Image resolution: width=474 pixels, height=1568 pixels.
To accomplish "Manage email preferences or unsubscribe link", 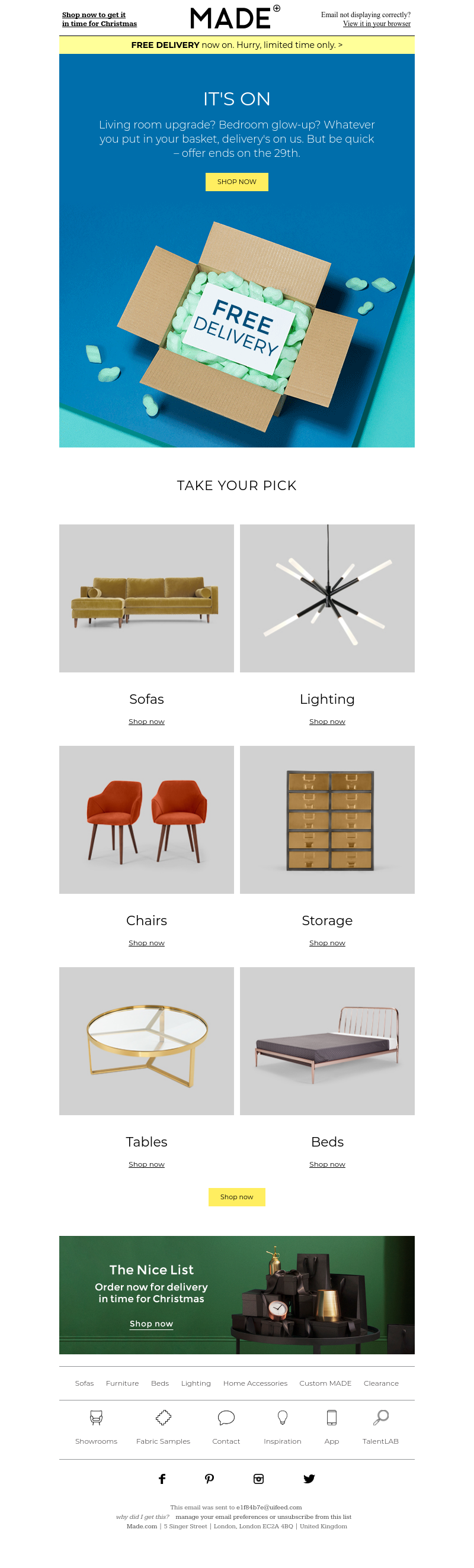I will point(263,1517).
